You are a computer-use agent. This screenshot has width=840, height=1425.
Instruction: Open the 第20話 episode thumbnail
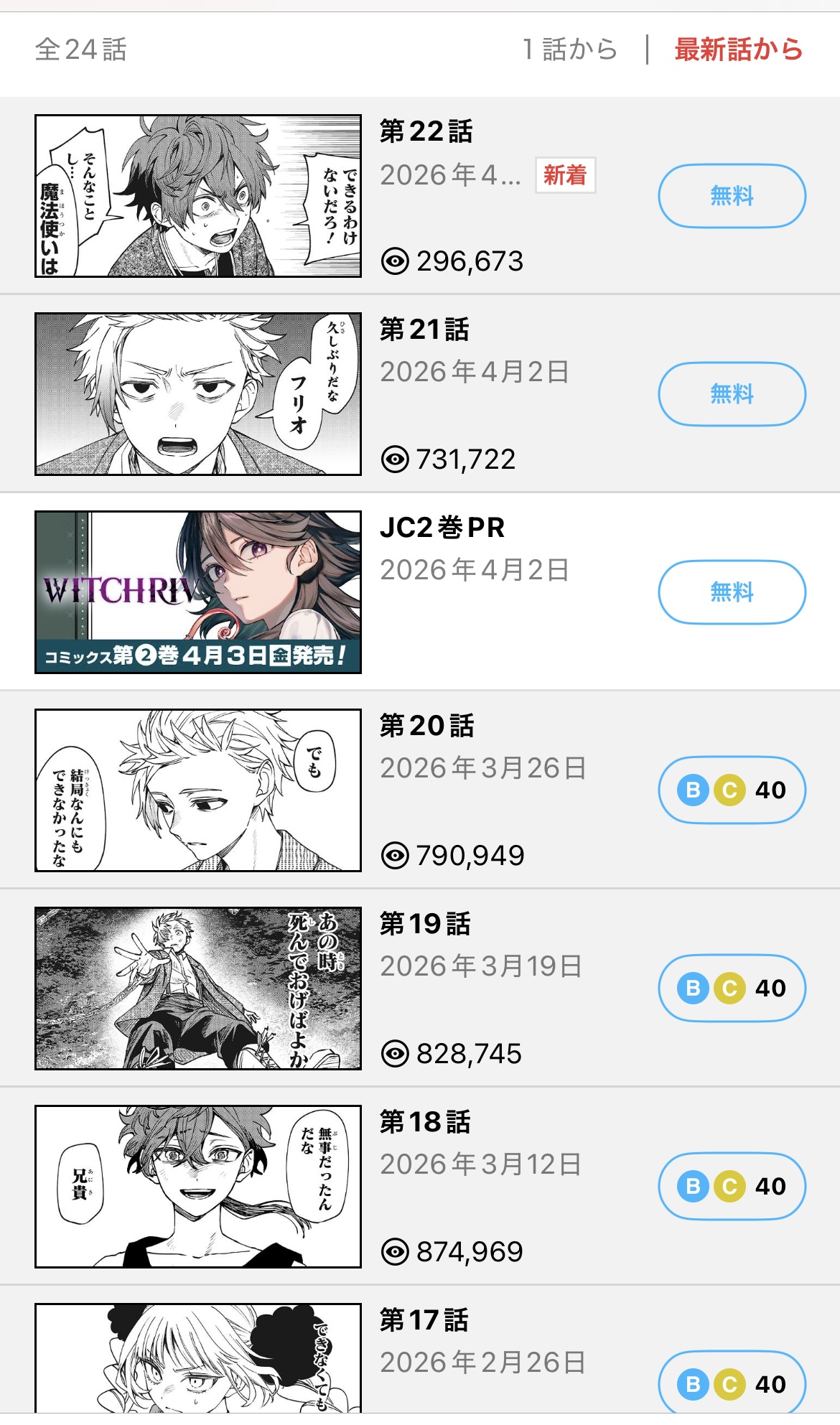pos(198,790)
